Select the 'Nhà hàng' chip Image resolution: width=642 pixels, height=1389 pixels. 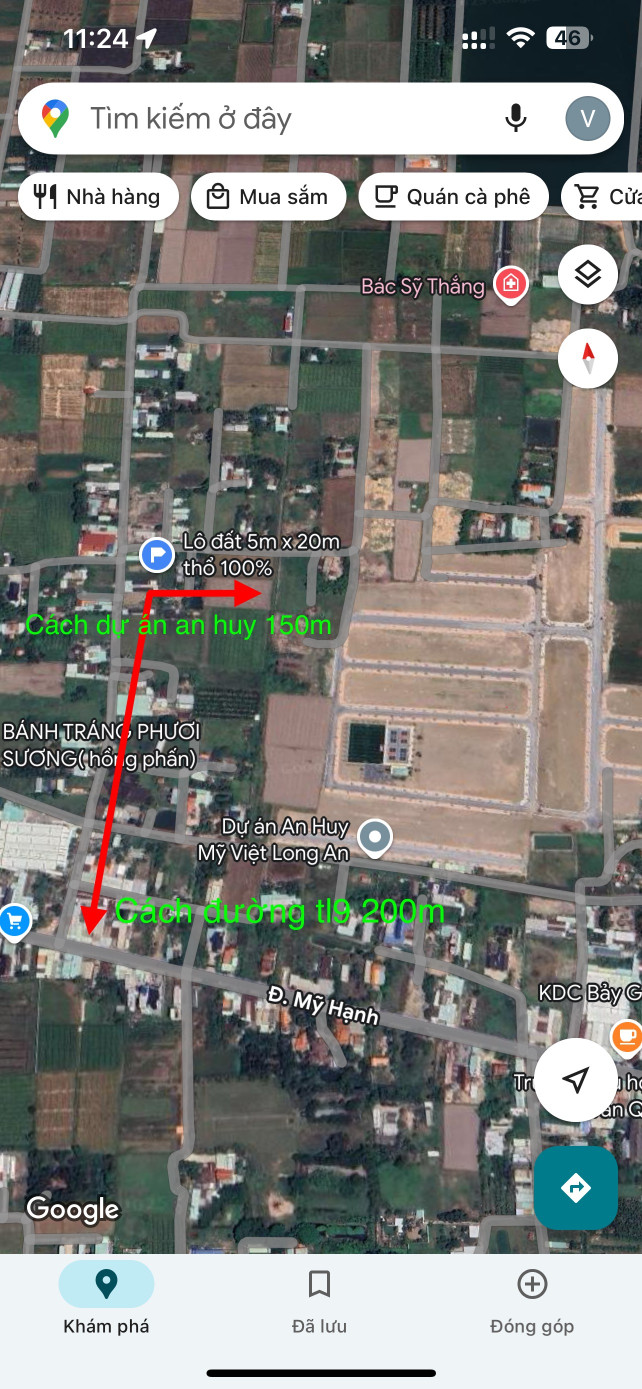point(98,197)
